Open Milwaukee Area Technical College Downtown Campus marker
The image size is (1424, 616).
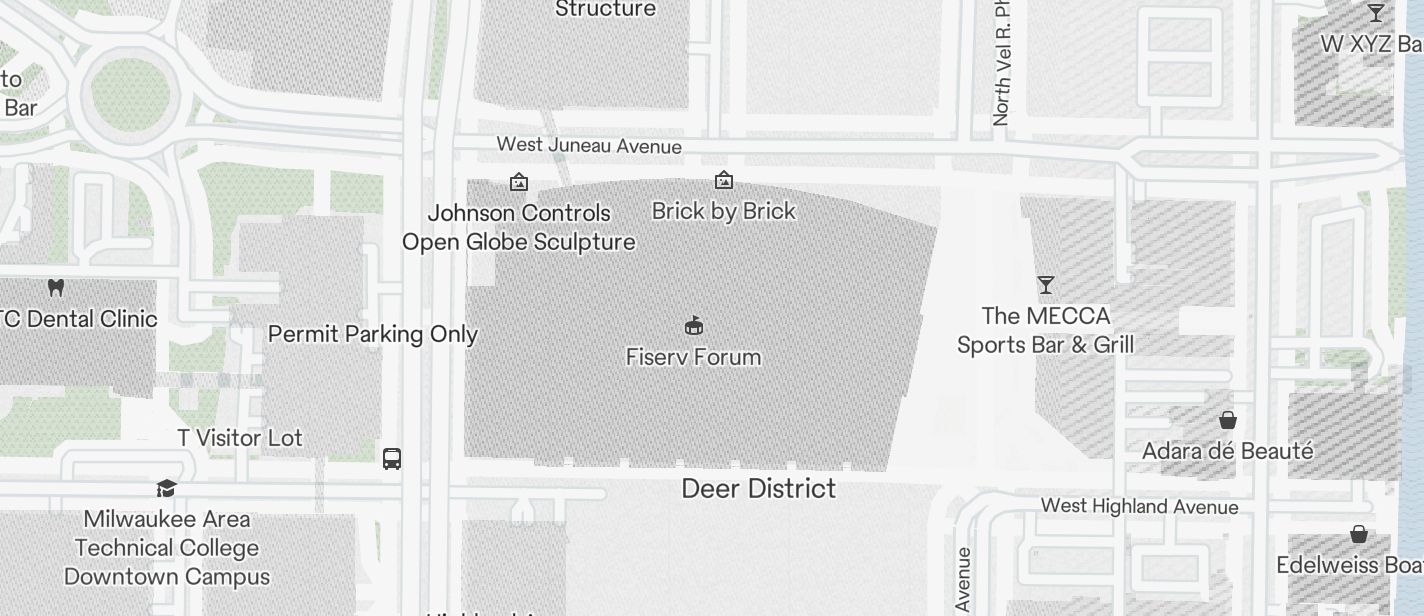(x=166, y=488)
